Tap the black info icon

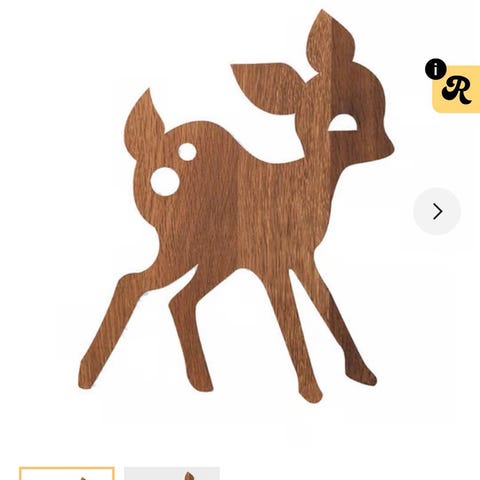[435, 69]
